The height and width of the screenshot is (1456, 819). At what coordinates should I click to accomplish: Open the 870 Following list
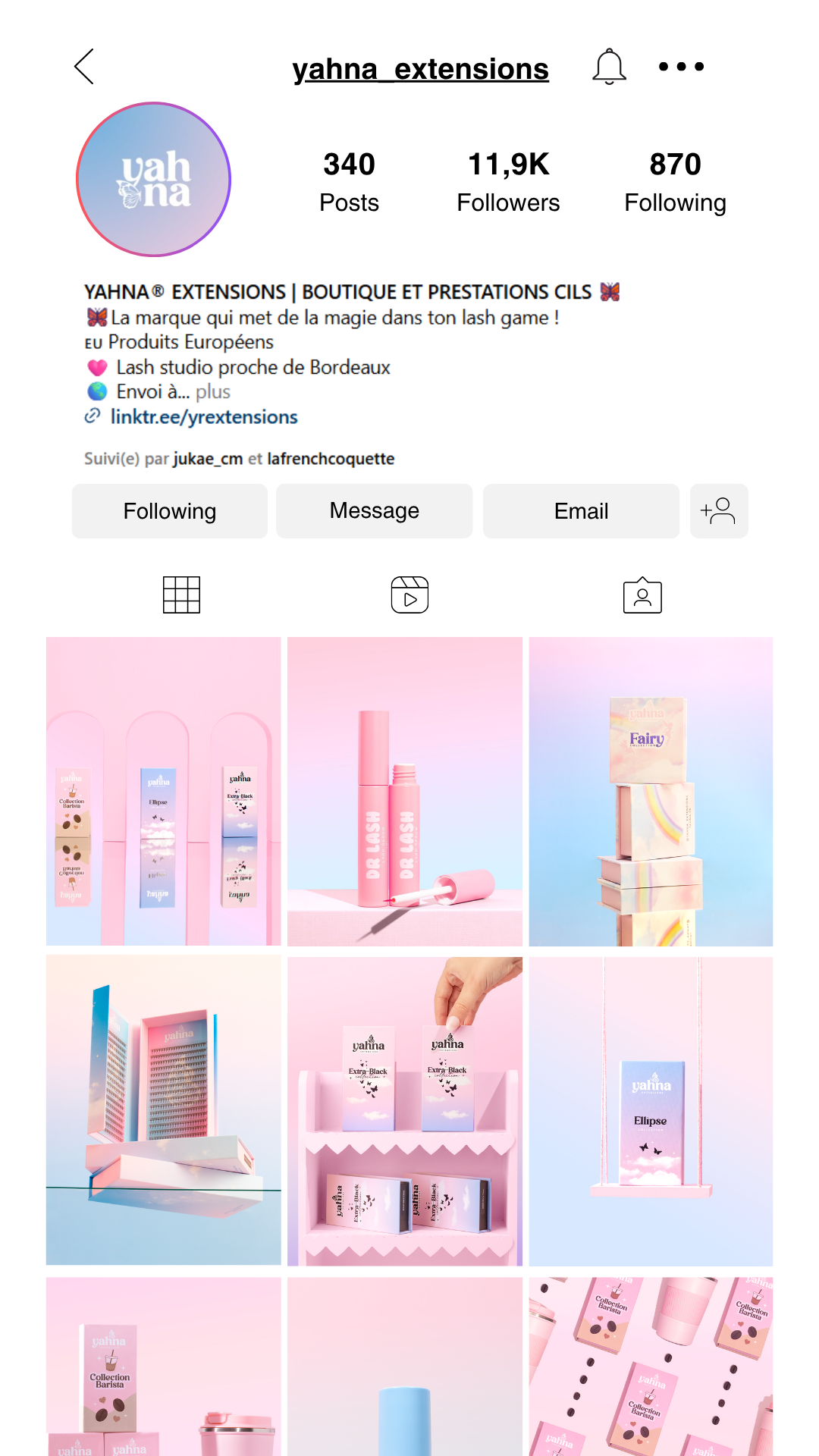pos(675,182)
